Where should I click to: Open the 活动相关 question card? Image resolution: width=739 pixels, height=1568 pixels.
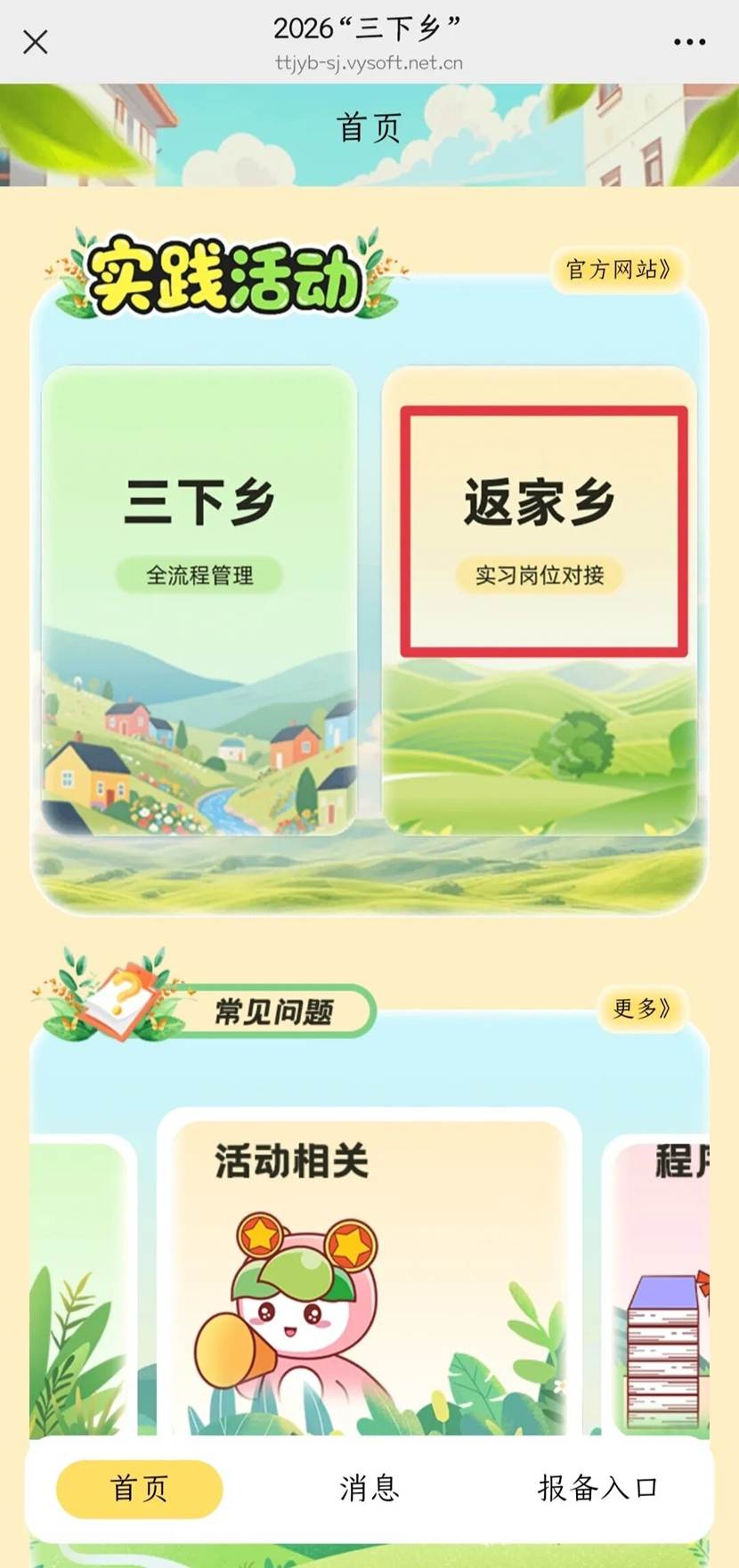point(369,1273)
